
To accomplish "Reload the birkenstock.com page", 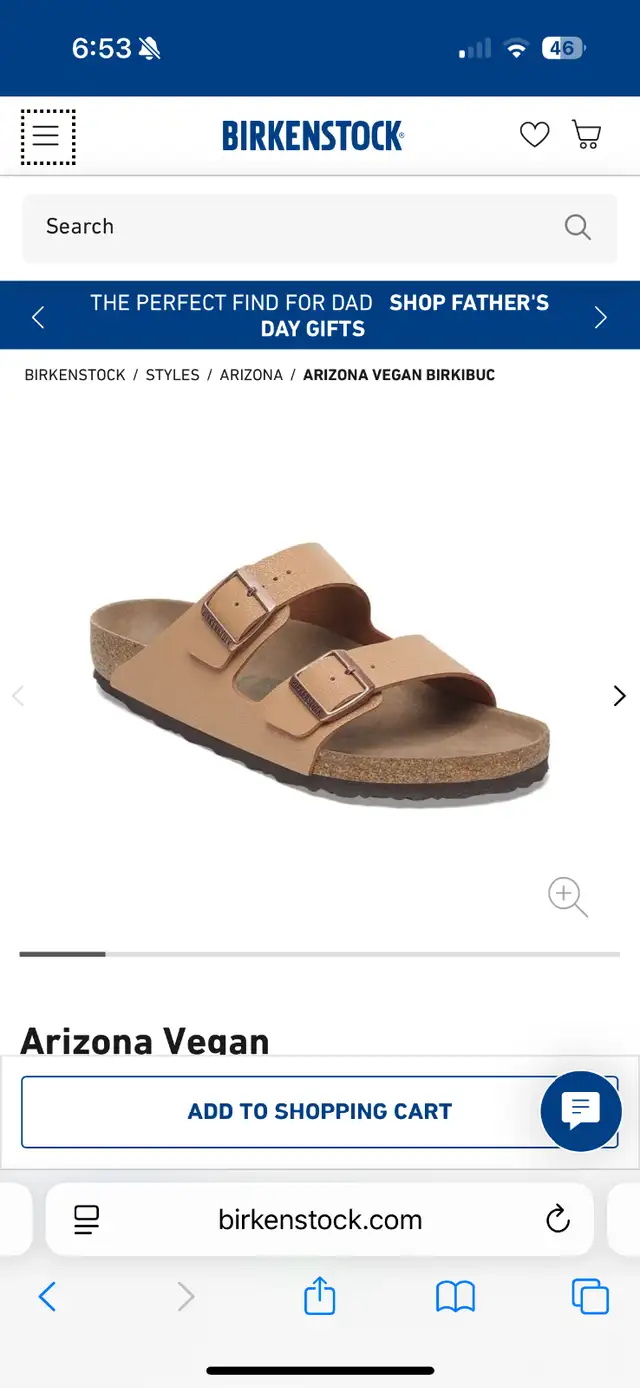I will coord(558,1219).
